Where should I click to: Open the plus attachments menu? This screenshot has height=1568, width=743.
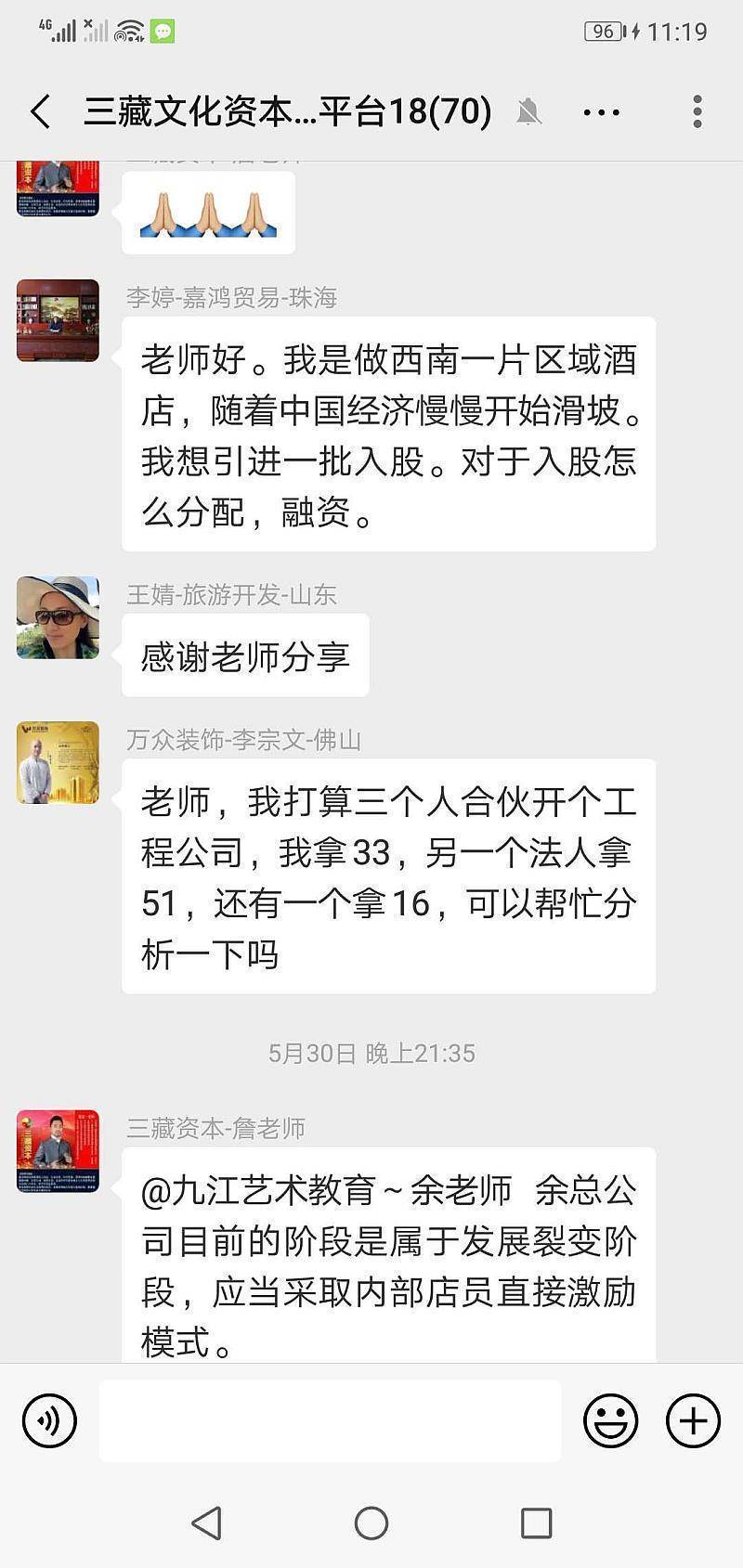pyautogui.click(x=693, y=1420)
